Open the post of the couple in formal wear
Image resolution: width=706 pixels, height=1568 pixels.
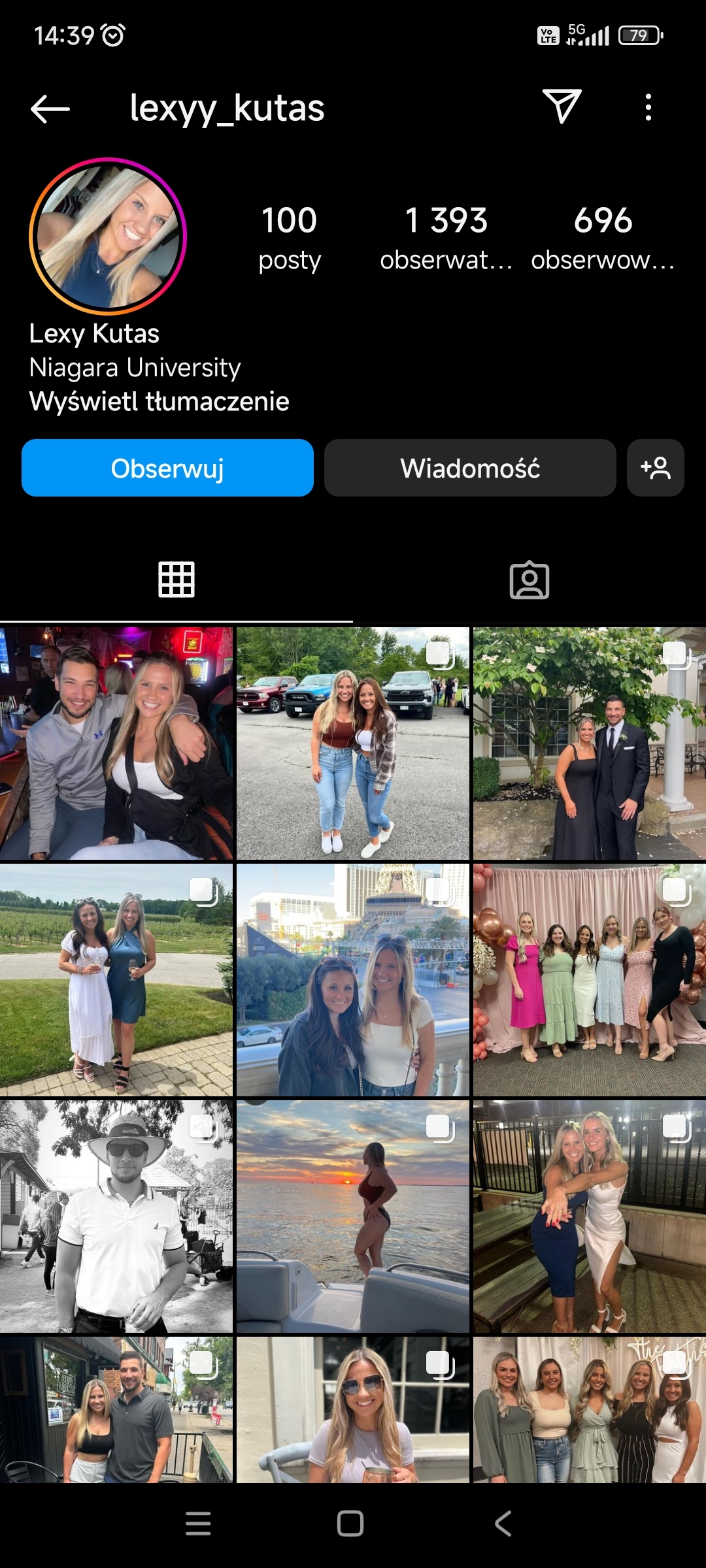coord(589,743)
